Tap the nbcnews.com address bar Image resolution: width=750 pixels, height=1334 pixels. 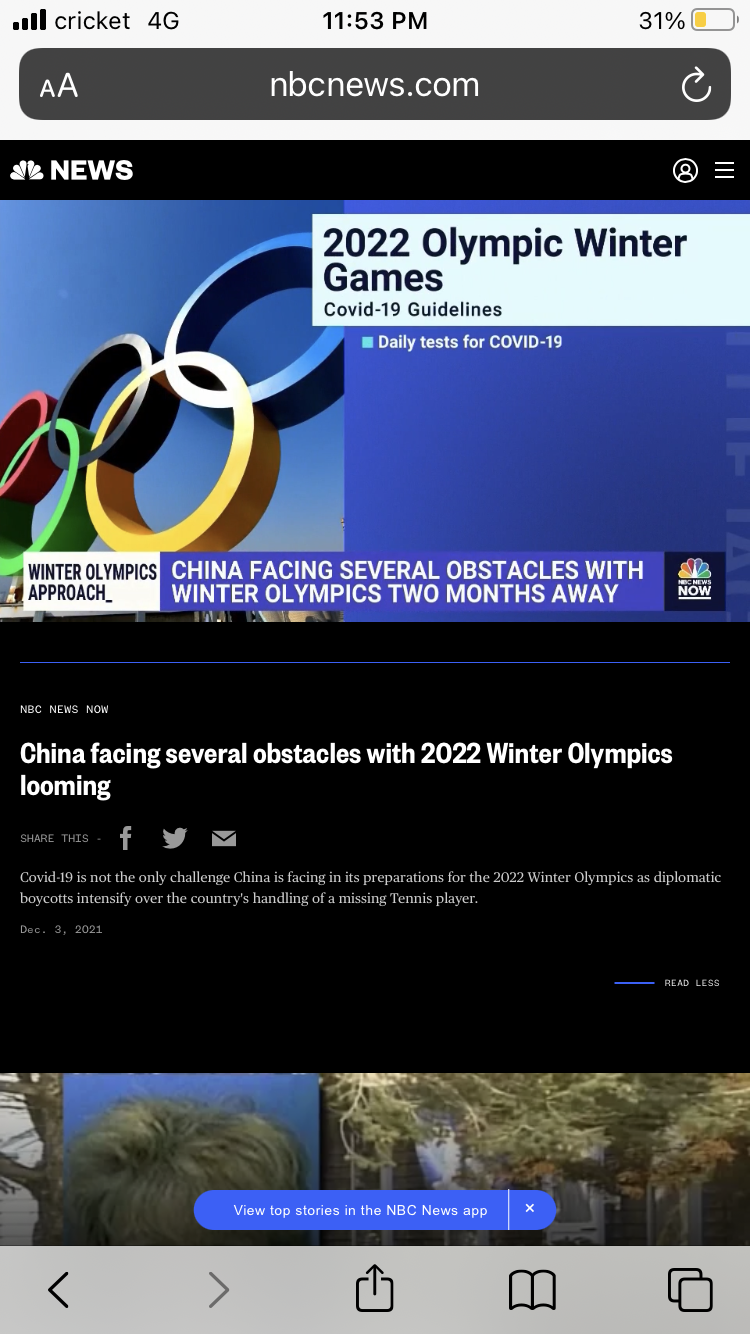pos(375,84)
